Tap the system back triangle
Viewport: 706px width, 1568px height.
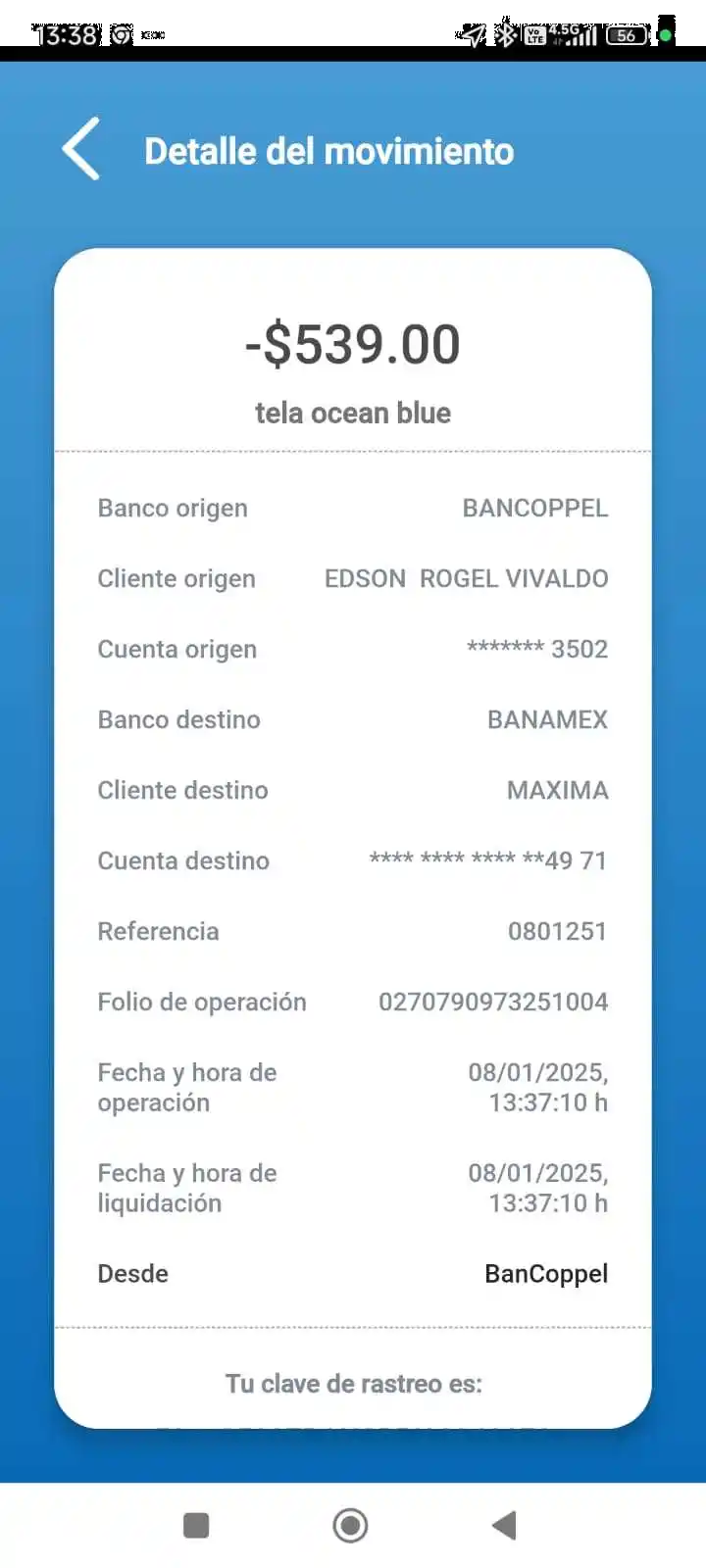(x=505, y=1525)
